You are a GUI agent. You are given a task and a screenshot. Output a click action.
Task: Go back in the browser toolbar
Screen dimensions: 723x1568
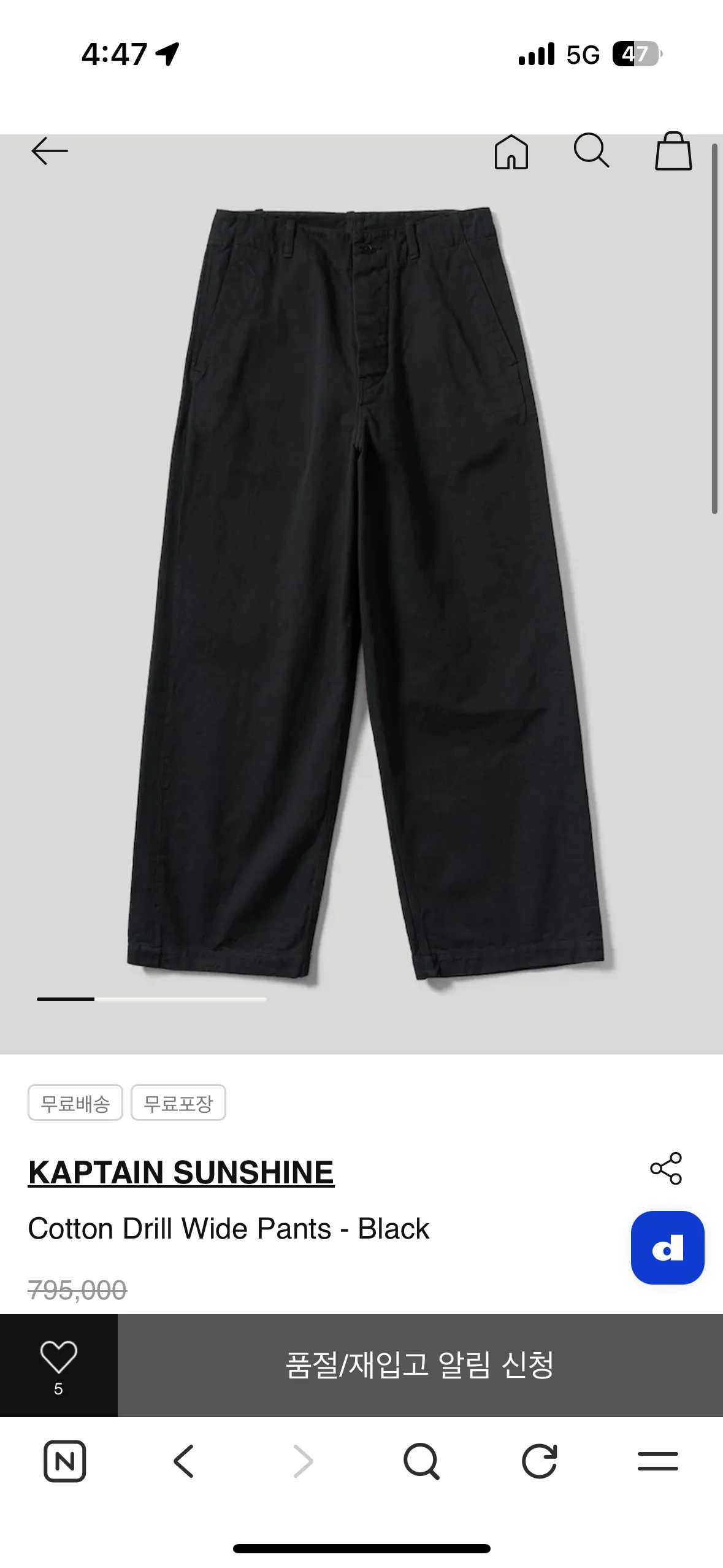183,1461
